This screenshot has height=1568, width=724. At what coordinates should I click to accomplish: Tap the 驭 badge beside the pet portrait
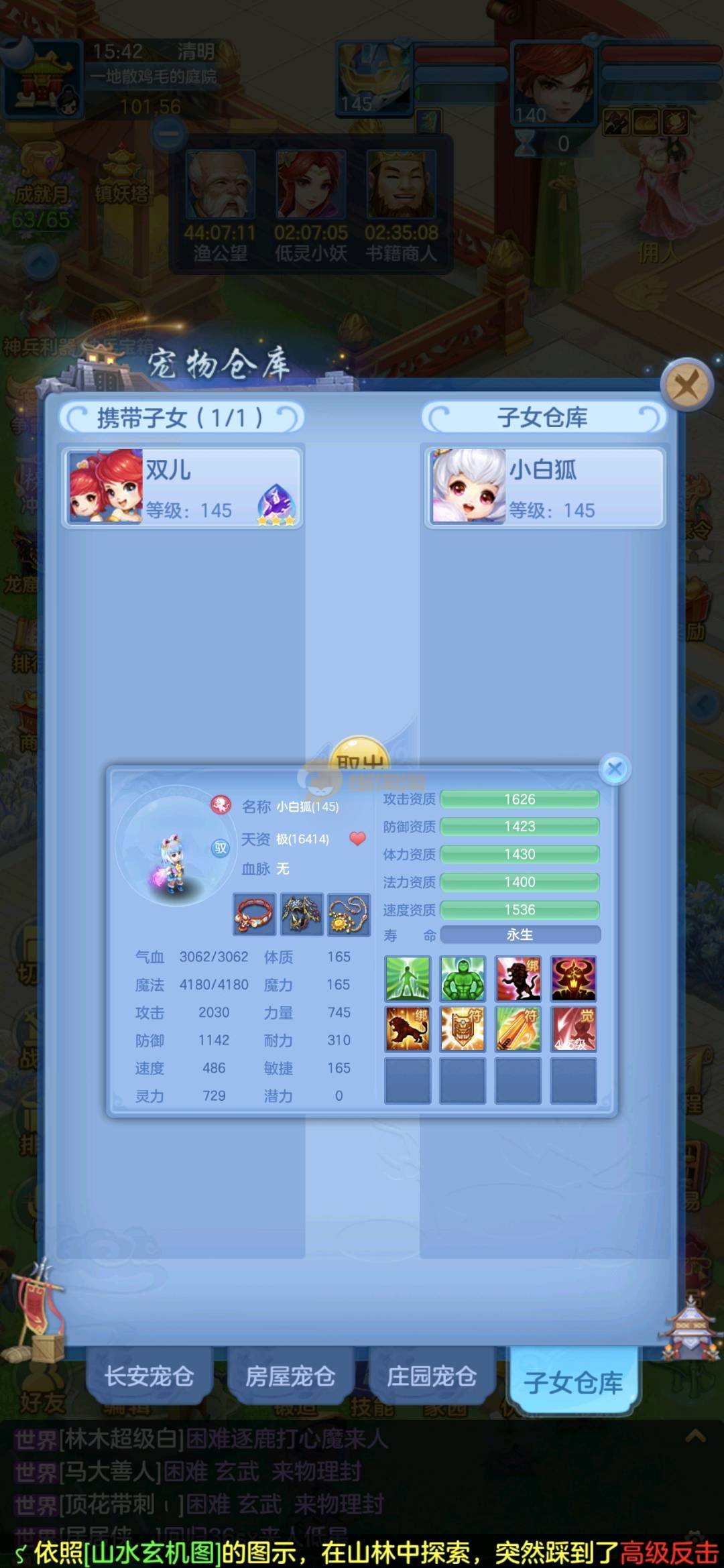(x=221, y=848)
